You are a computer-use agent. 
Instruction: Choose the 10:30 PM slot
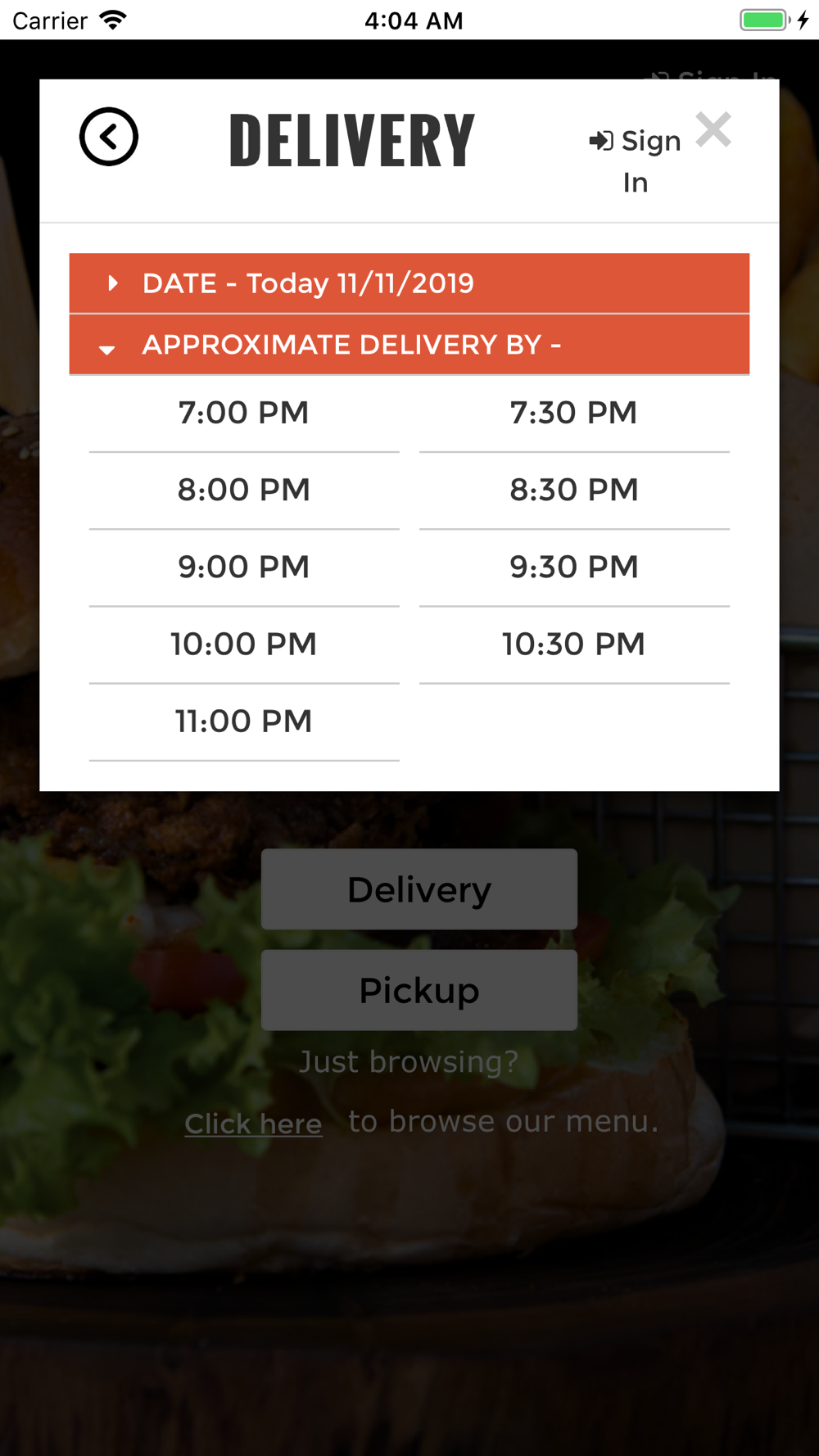click(x=573, y=644)
